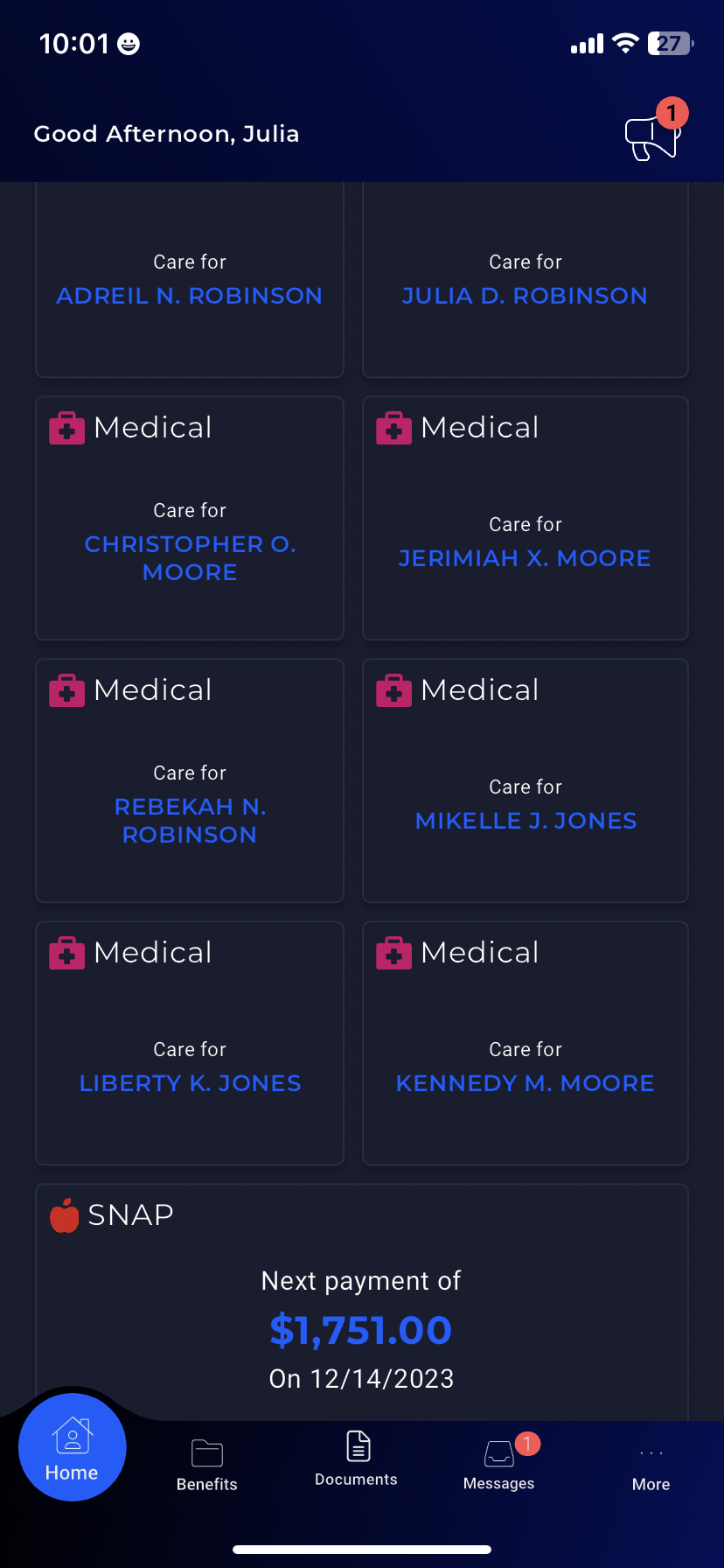This screenshot has height=1568, width=724.
Task: Open care card for Adreil N. Robinson
Action: [190, 280]
